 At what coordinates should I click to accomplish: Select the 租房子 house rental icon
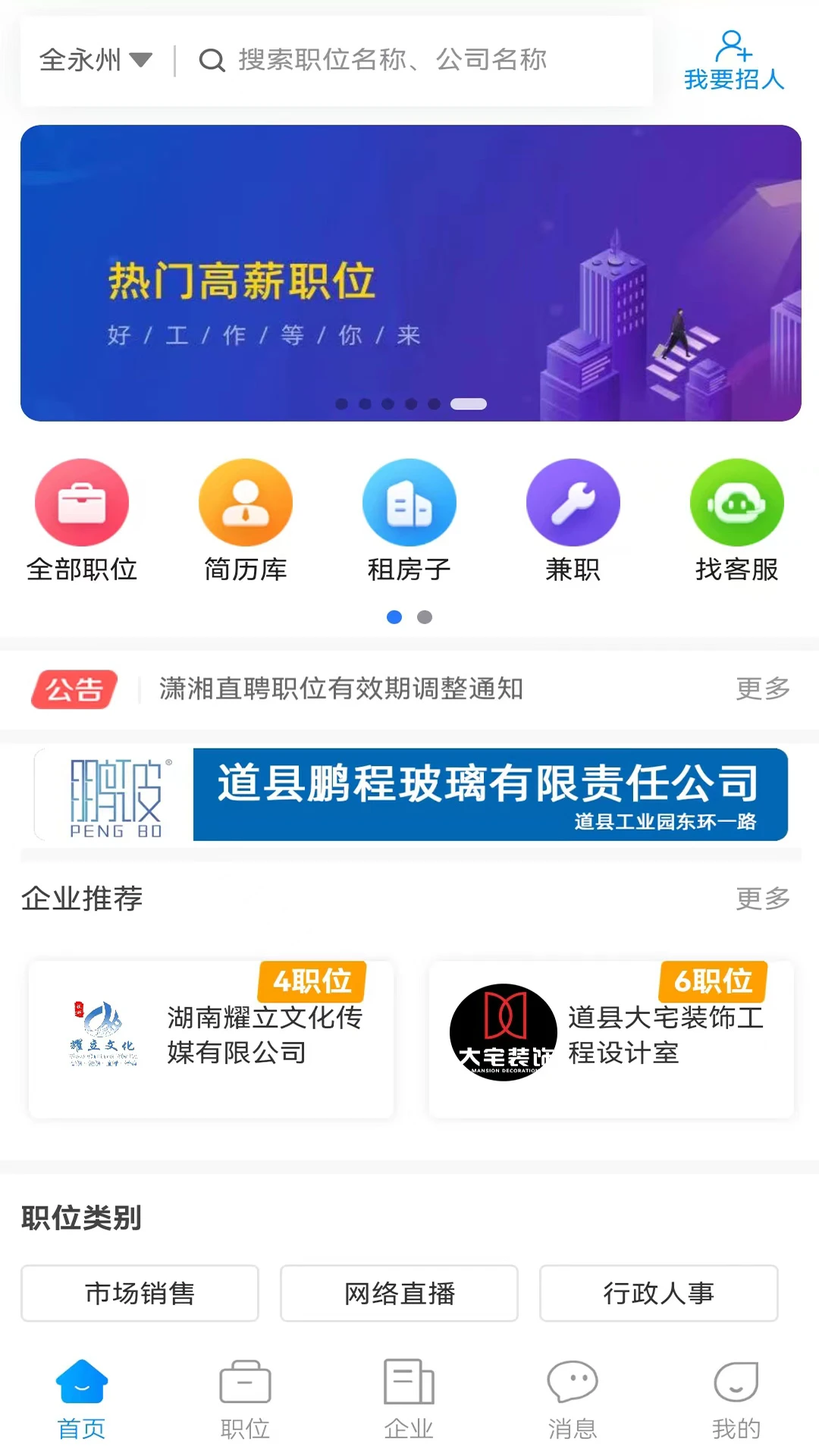(409, 522)
